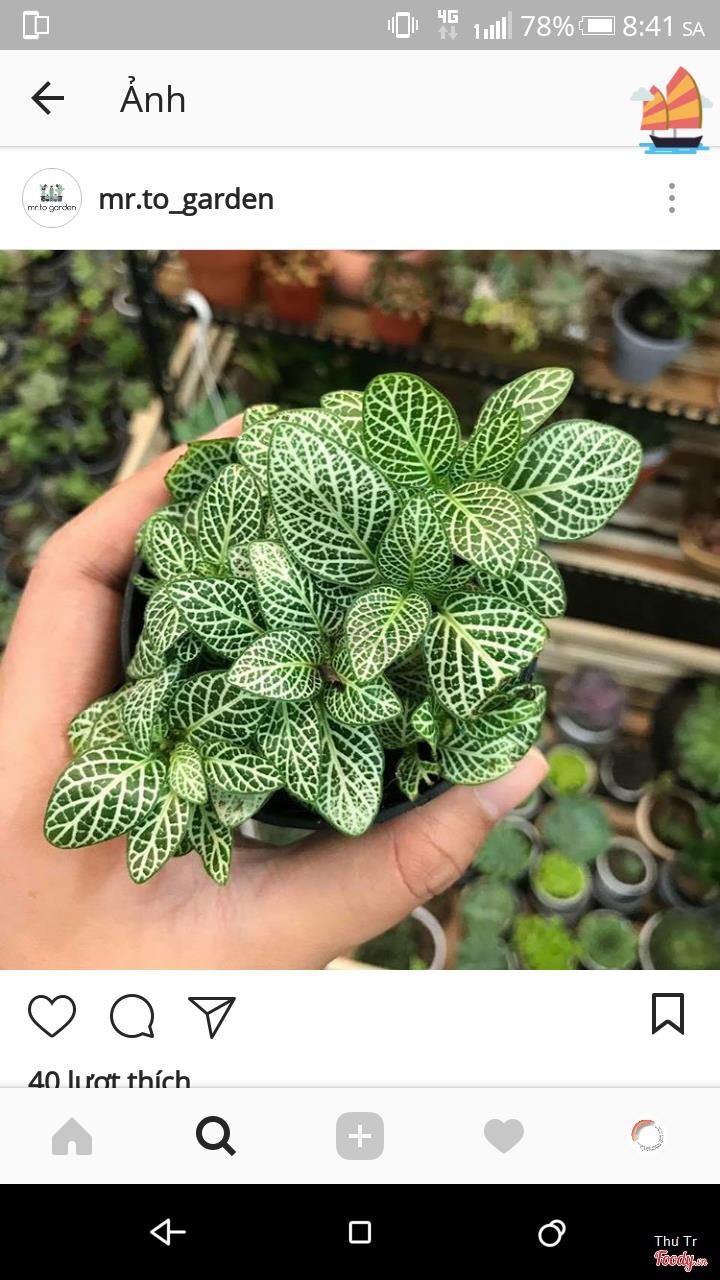Open the post's three-dot overflow menu
Image resolution: width=720 pixels, height=1280 pixels.
point(672,198)
